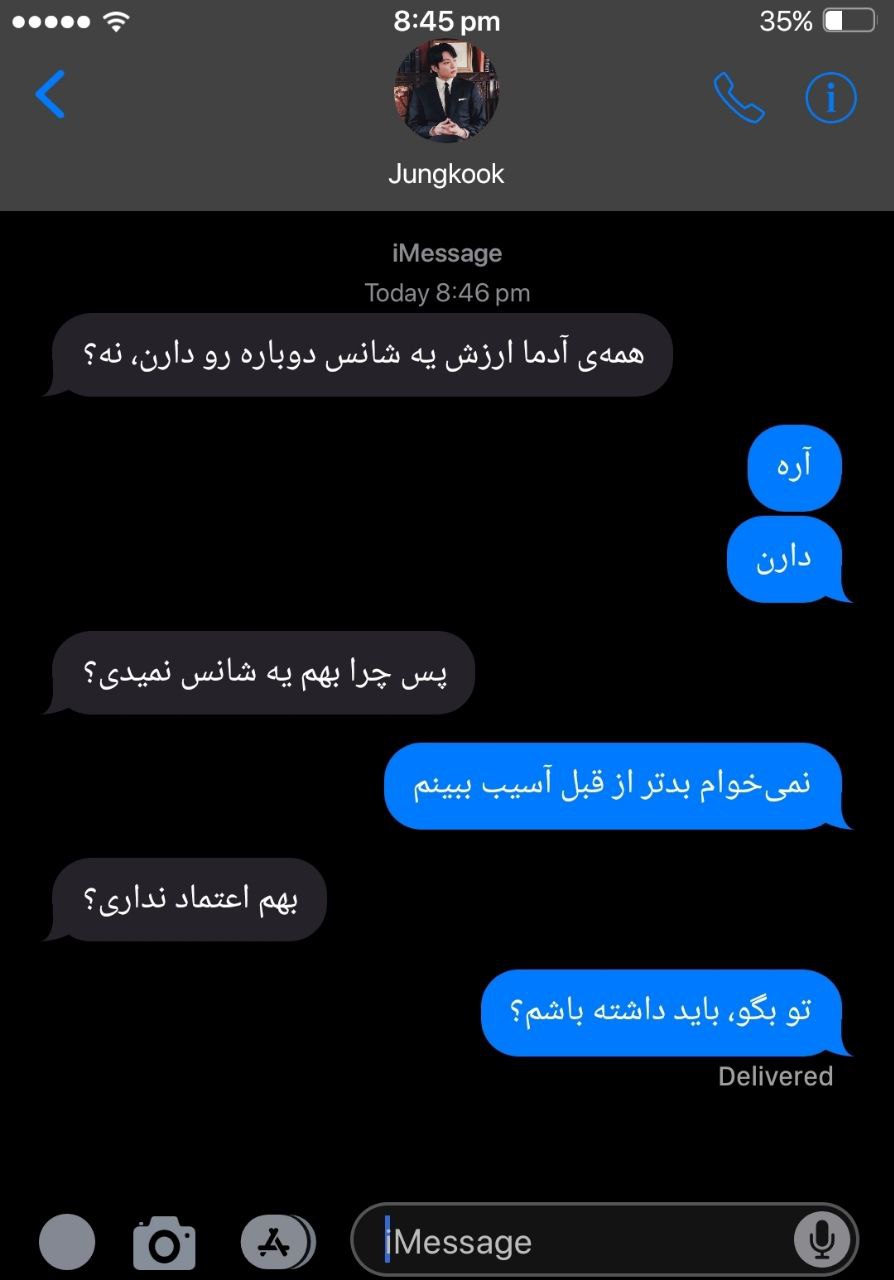Open Jungkook's contact profile picture
The width and height of the screenshot is (894, 1280).
tap(446, 91)
